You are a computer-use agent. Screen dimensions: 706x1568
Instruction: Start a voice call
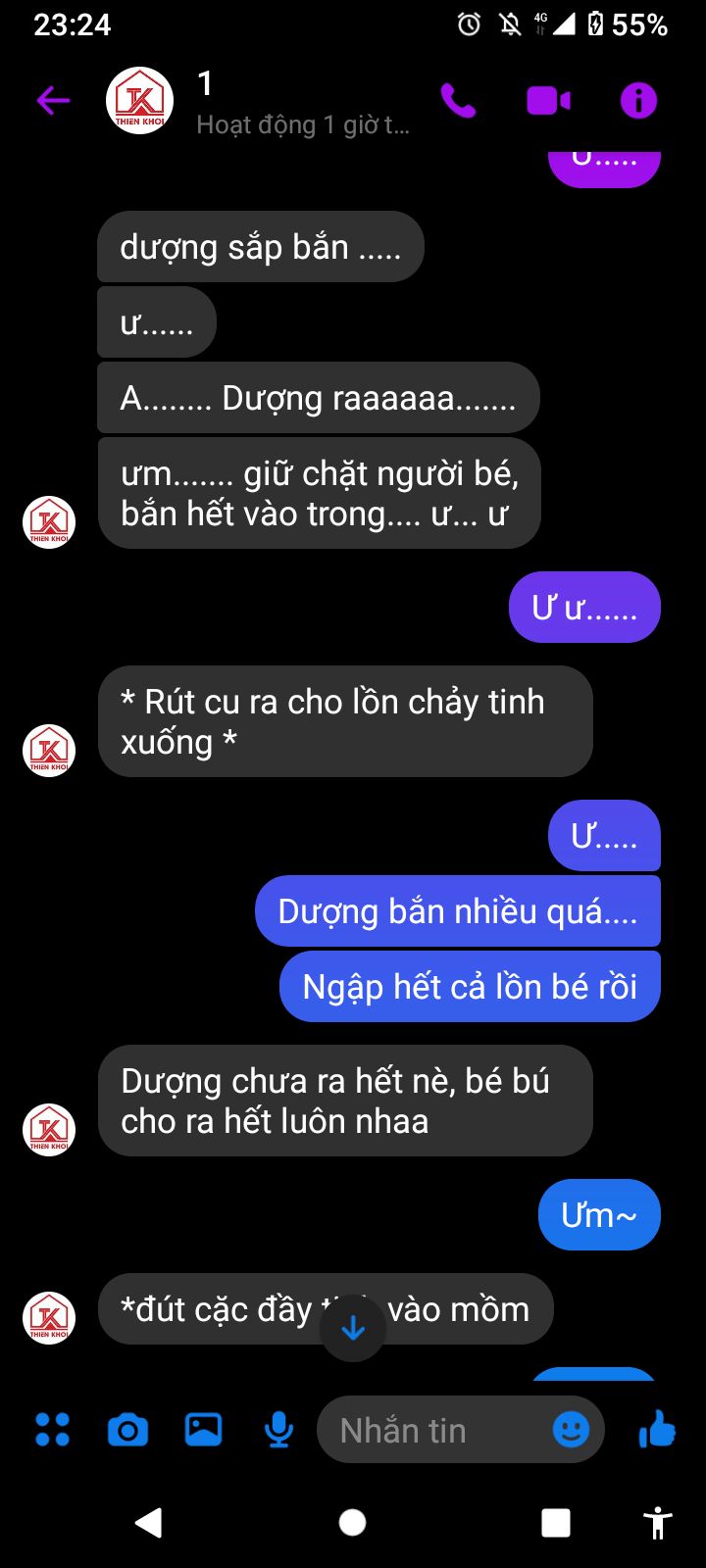[x=458, y=100]
